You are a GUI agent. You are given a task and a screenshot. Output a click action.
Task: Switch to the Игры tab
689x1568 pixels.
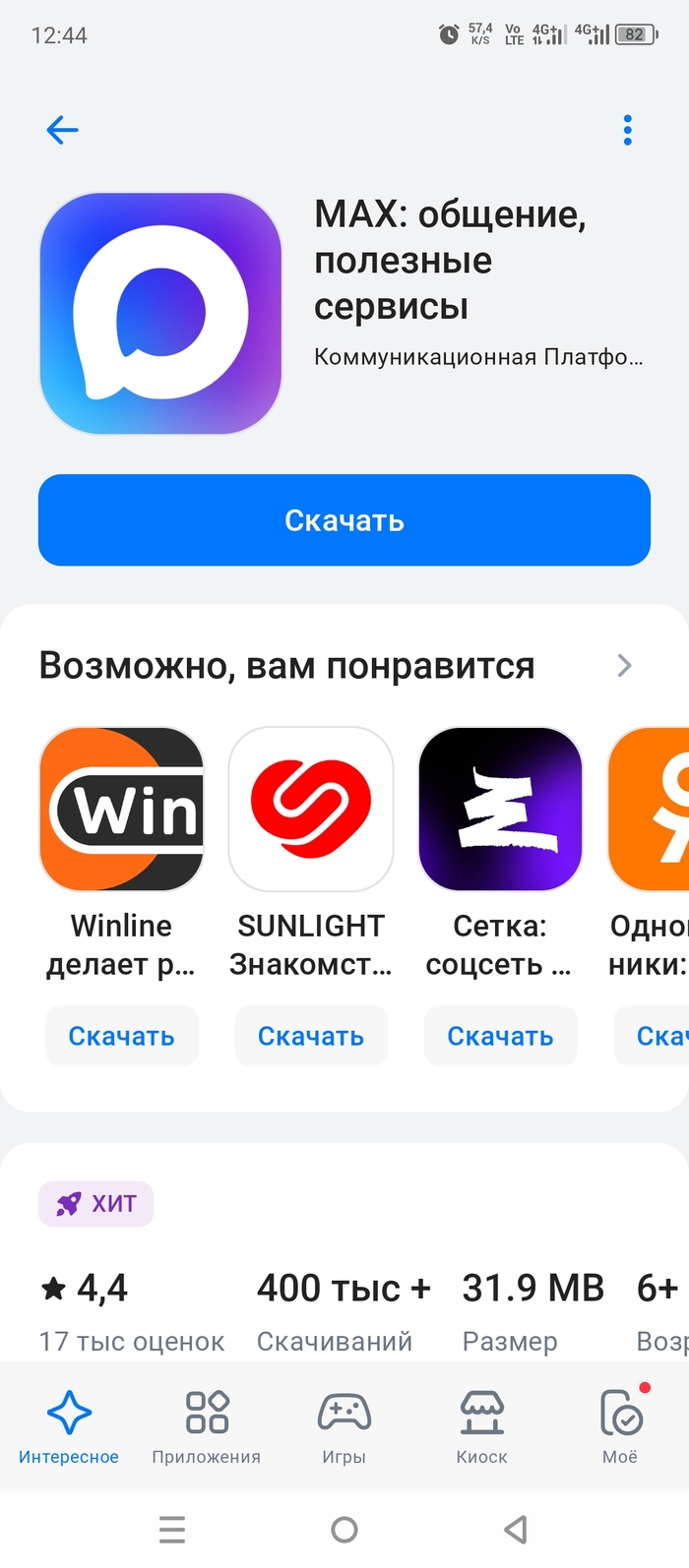pyautogui.click(x=344, y=1425)
